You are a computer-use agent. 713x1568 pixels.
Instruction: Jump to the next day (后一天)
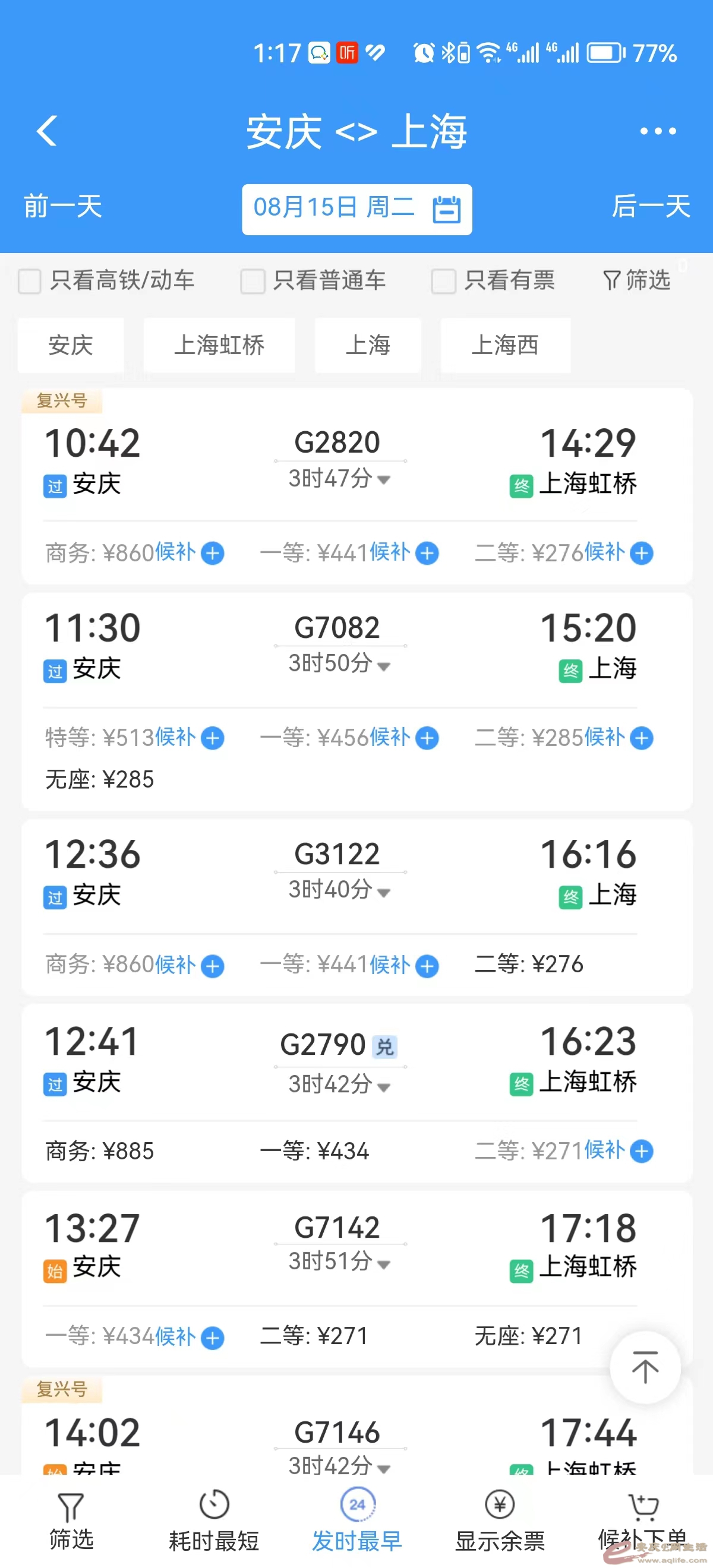pos(650,207)
